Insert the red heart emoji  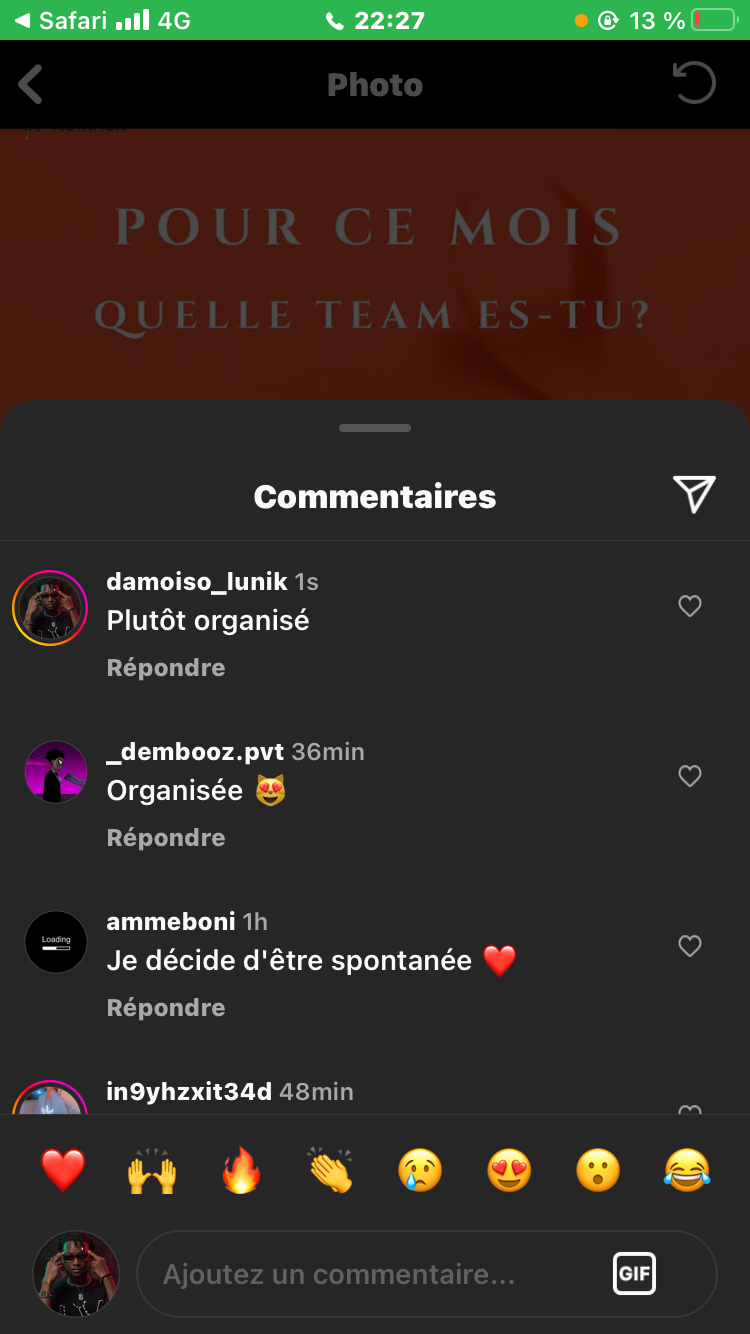point(63,1170)
